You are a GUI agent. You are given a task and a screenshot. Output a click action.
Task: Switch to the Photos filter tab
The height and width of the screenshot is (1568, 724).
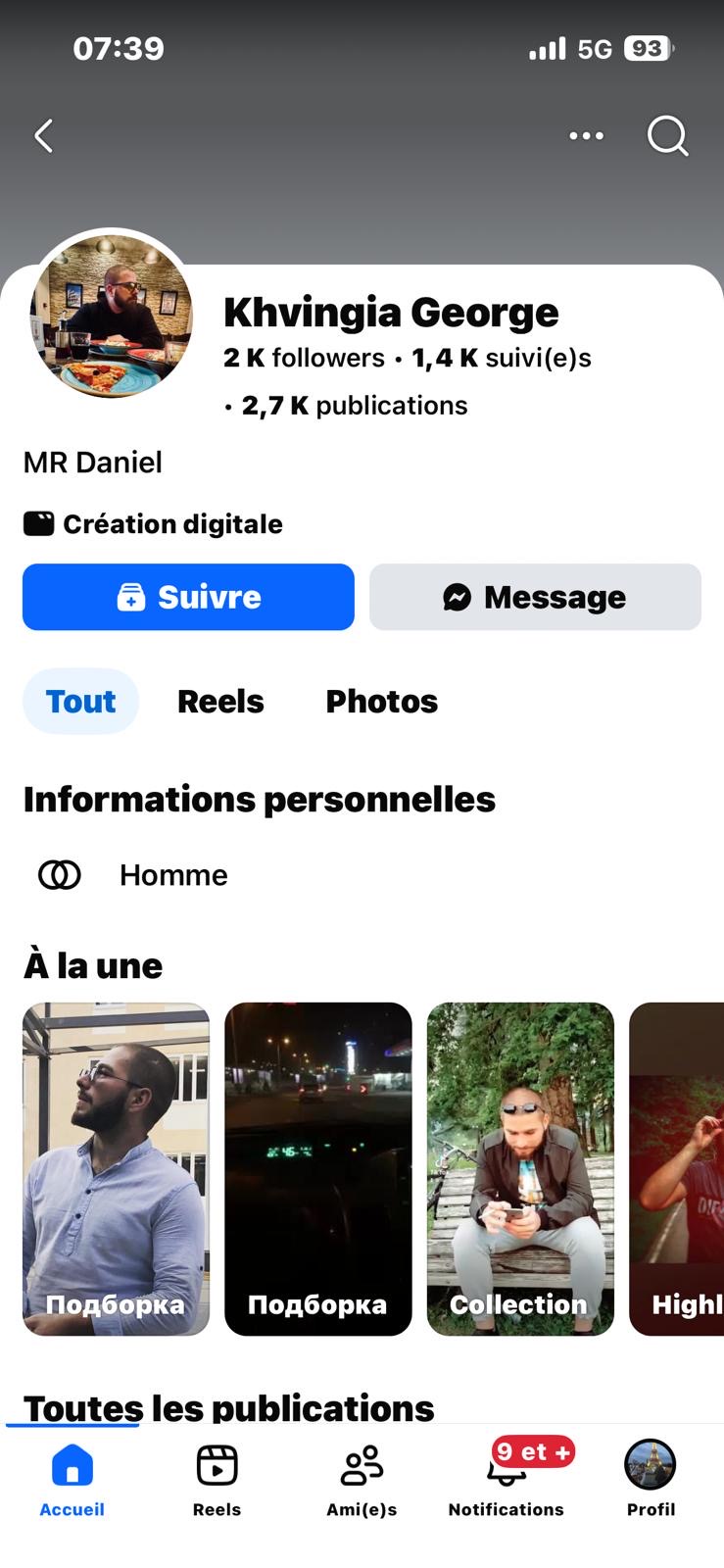(x=381, y=702)
